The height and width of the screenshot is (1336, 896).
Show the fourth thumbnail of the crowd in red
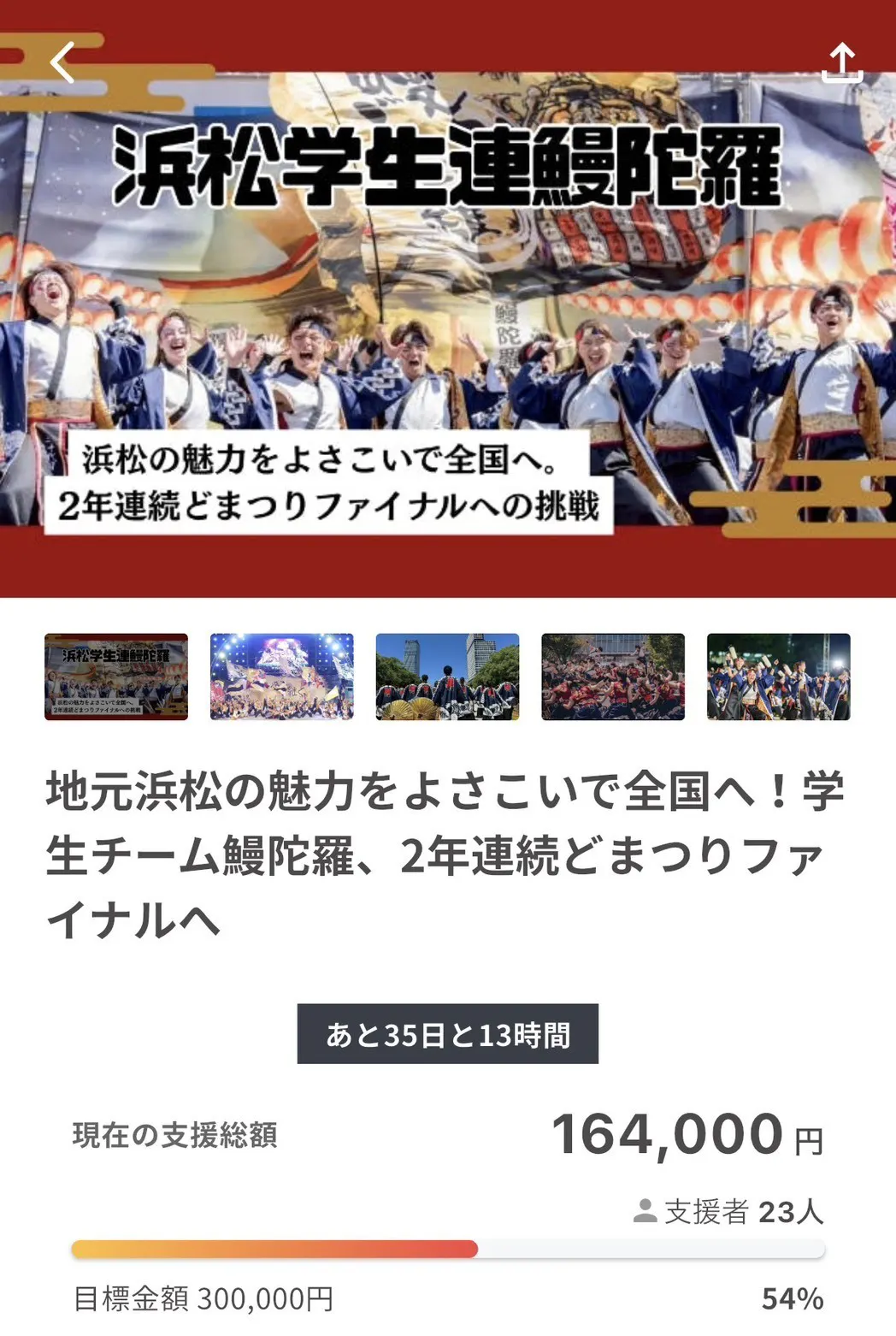click(x=613, y=677)
